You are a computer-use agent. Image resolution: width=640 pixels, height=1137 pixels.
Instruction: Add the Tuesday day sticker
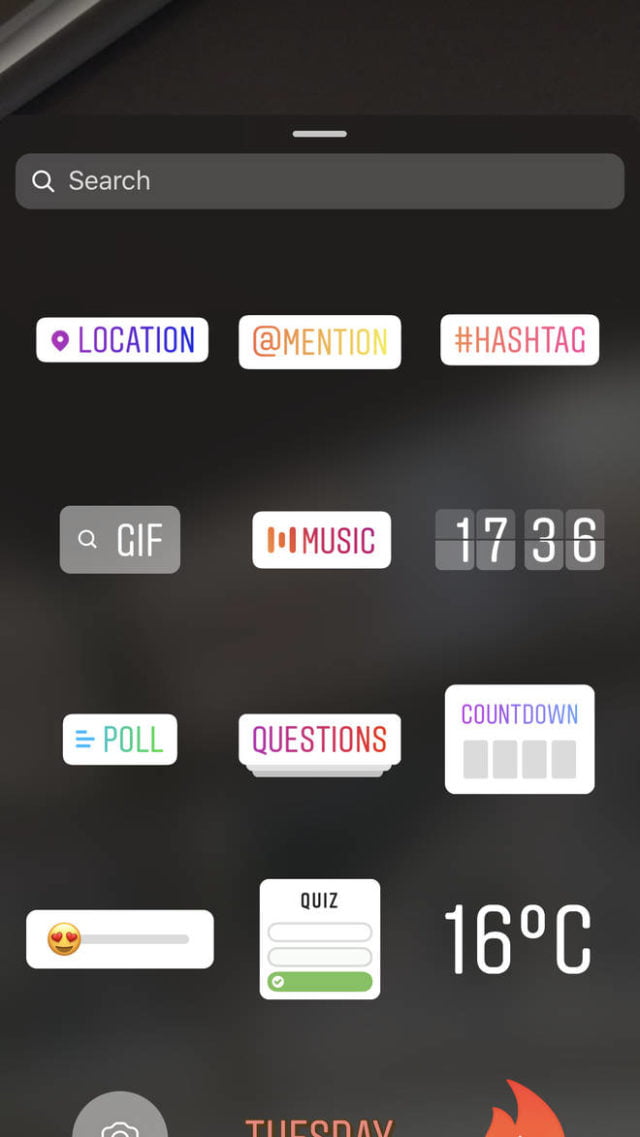click(320, 1126)
